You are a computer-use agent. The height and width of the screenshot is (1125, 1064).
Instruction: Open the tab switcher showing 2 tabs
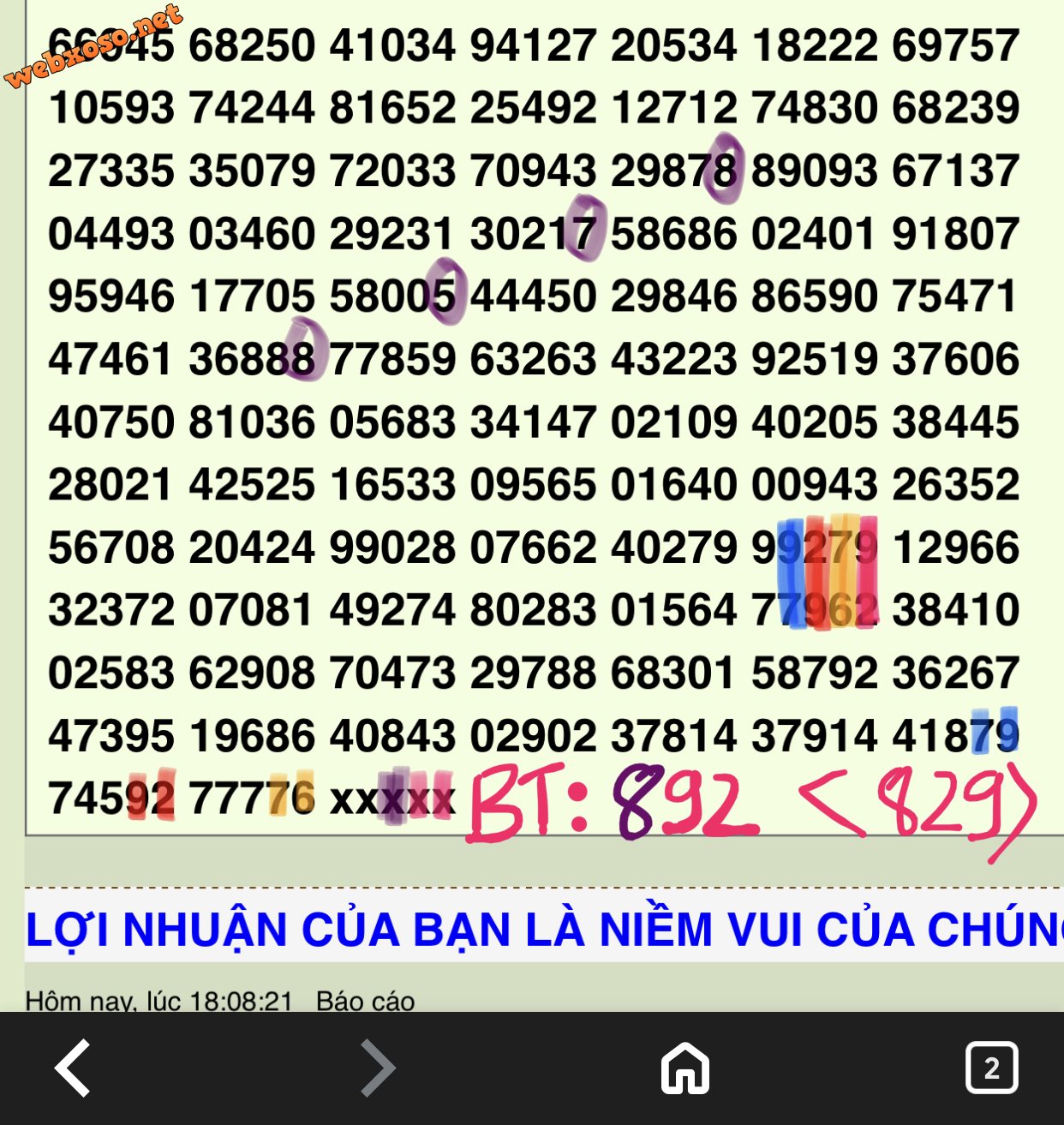991,1068
